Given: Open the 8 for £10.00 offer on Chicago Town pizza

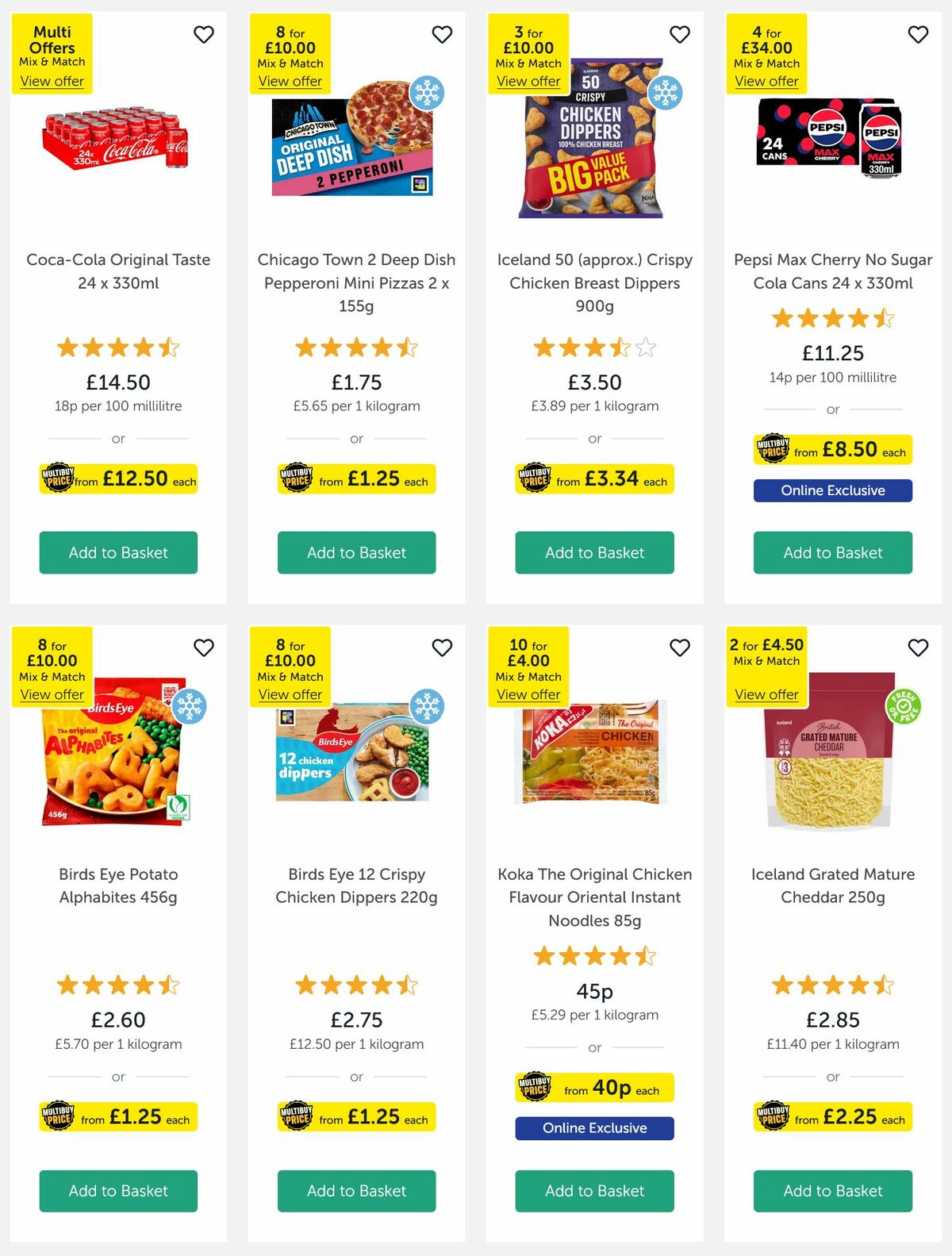Looking at the screenshot, I should point(290,81).
